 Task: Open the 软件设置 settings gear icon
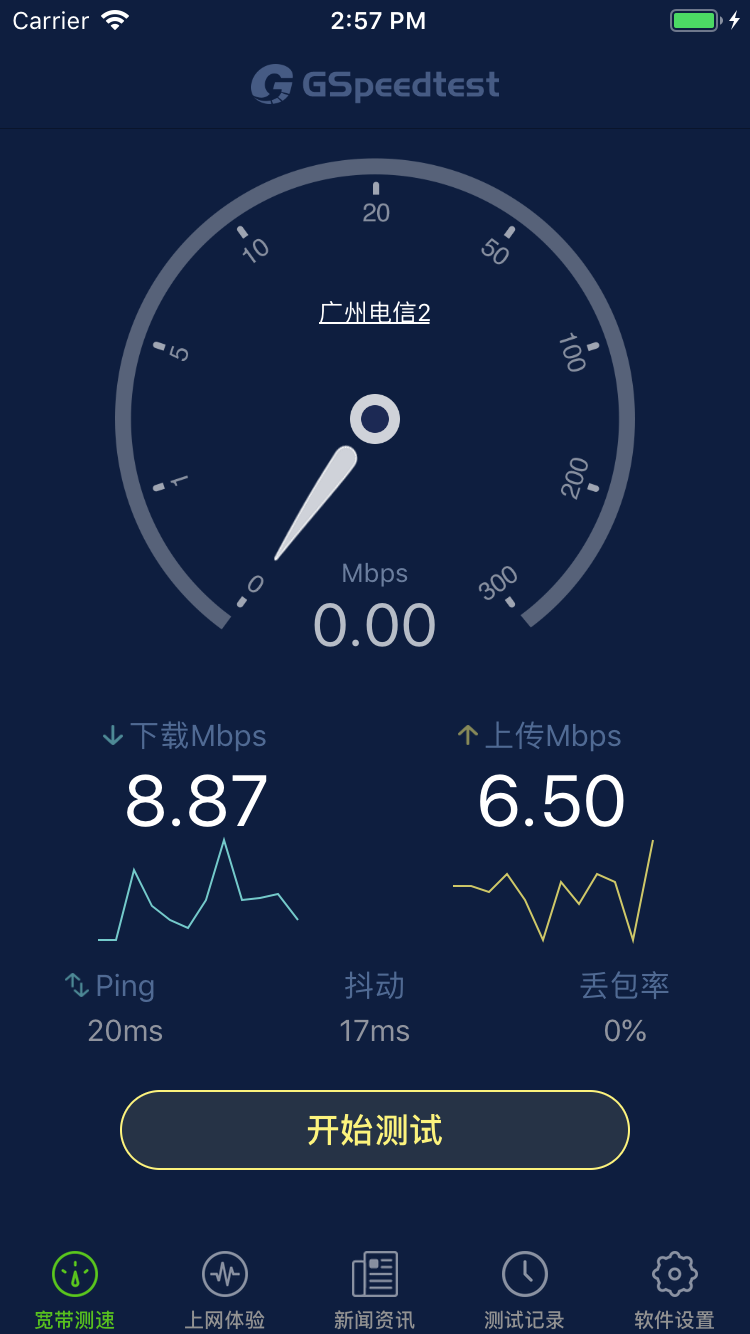673,1273
